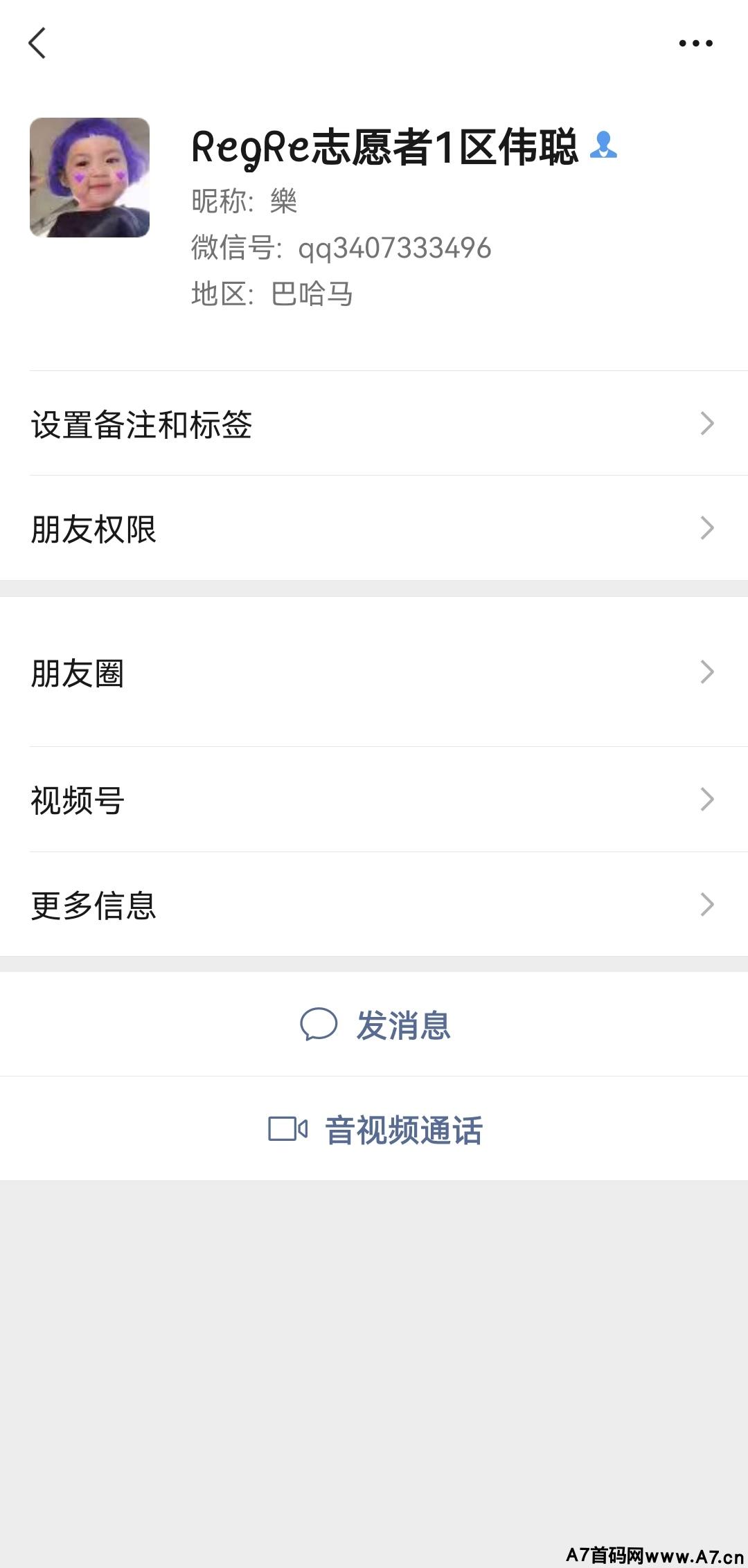View this contact's 朋友圈
The width and height of the screenshot is (748, 1568).
point(374,672)
